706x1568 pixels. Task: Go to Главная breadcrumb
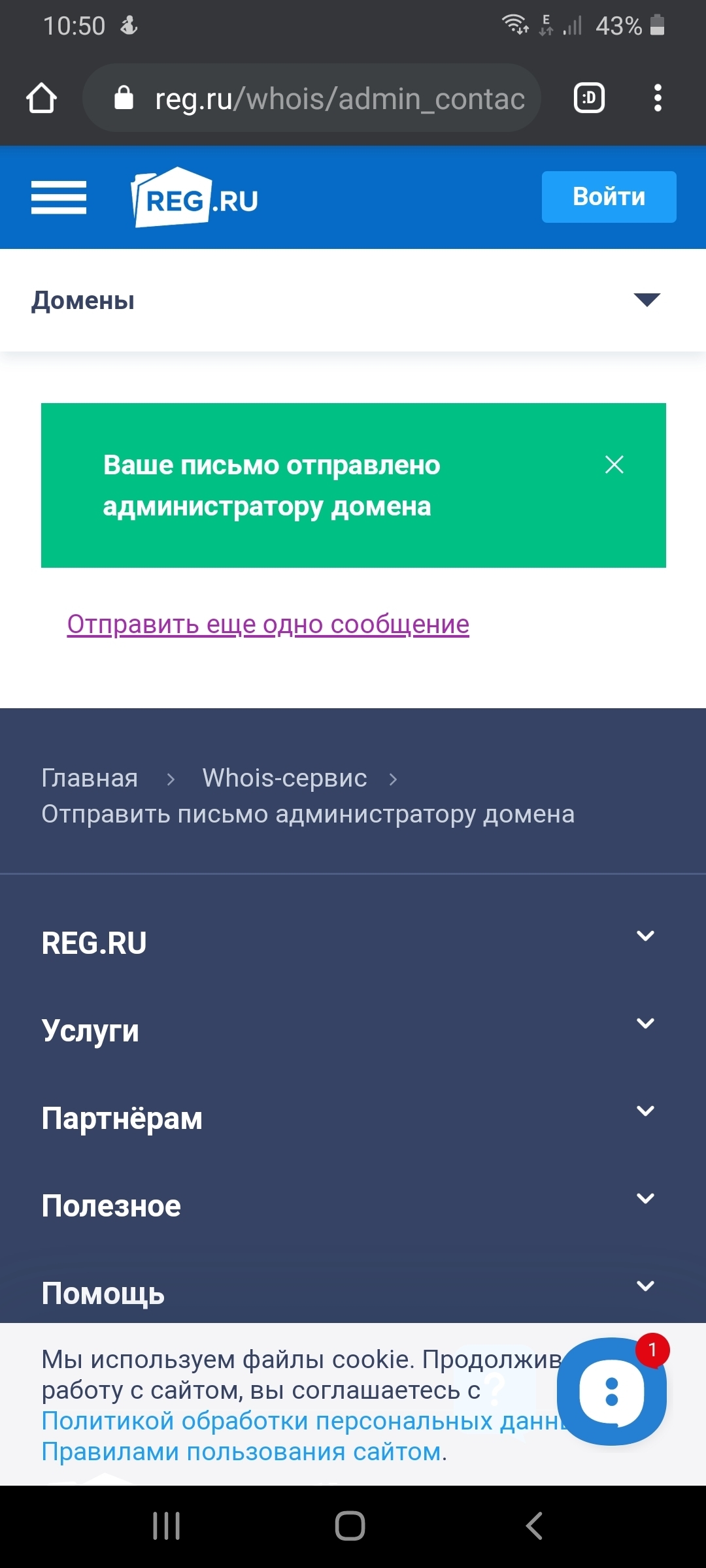click(x=90, y=778)
